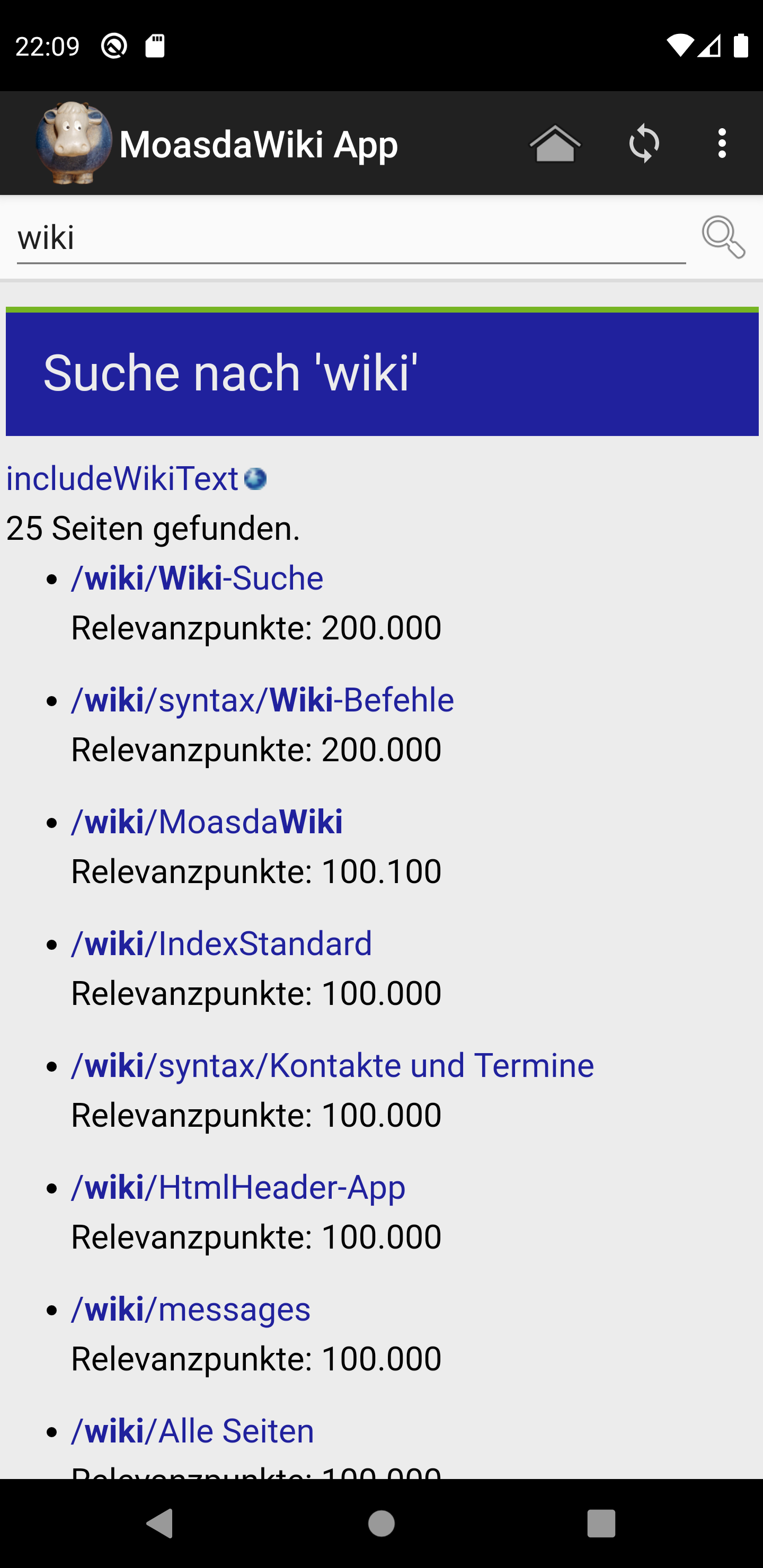This screenshot has width=763, height=1568.
Task: Open the /wiki/Alle Seiten result
Action: click(x=192, y=1431)
